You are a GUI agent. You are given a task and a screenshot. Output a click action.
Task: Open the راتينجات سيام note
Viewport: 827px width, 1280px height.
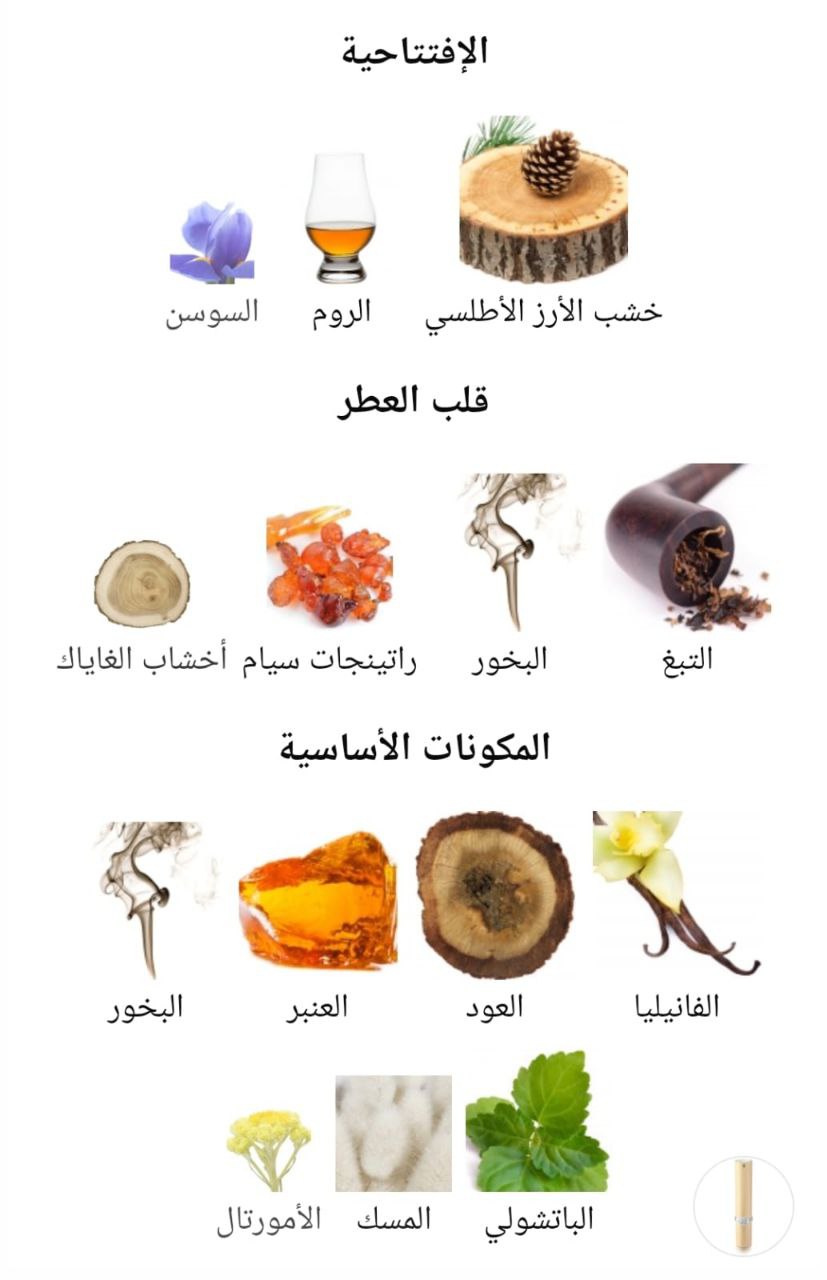(329, 565)
